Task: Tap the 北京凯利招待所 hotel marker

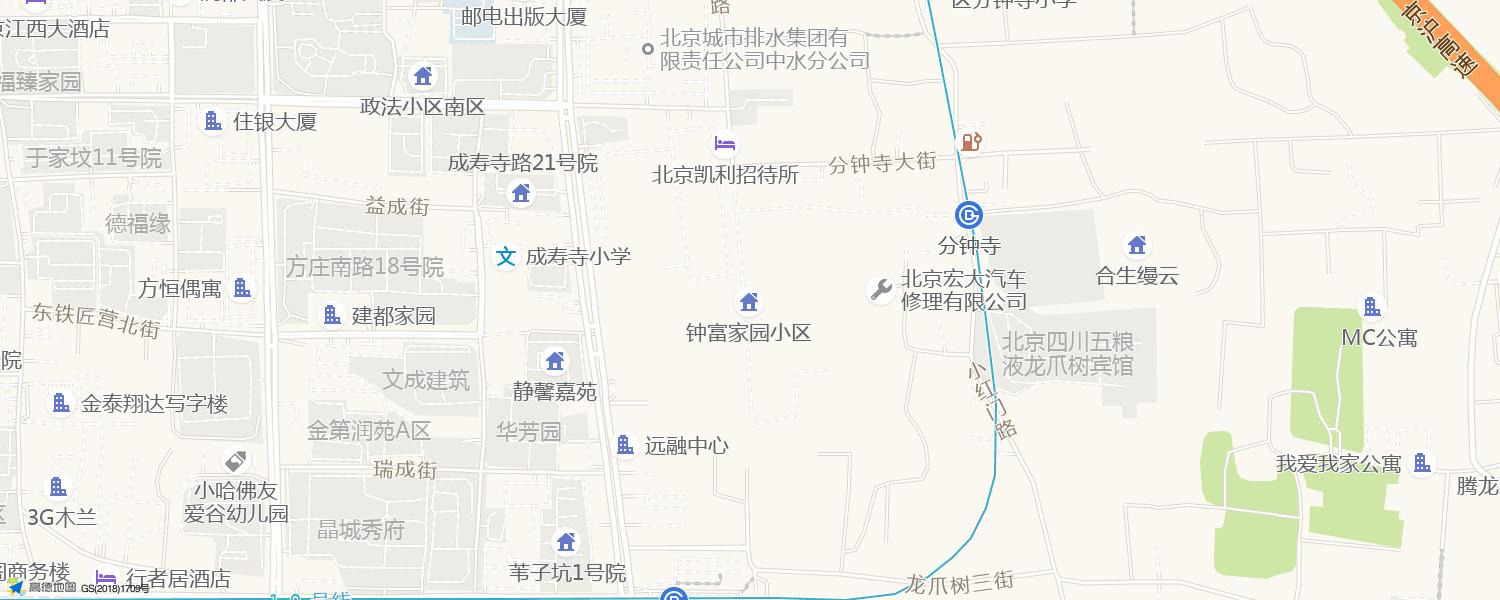Action: click(x=725, y=145)
